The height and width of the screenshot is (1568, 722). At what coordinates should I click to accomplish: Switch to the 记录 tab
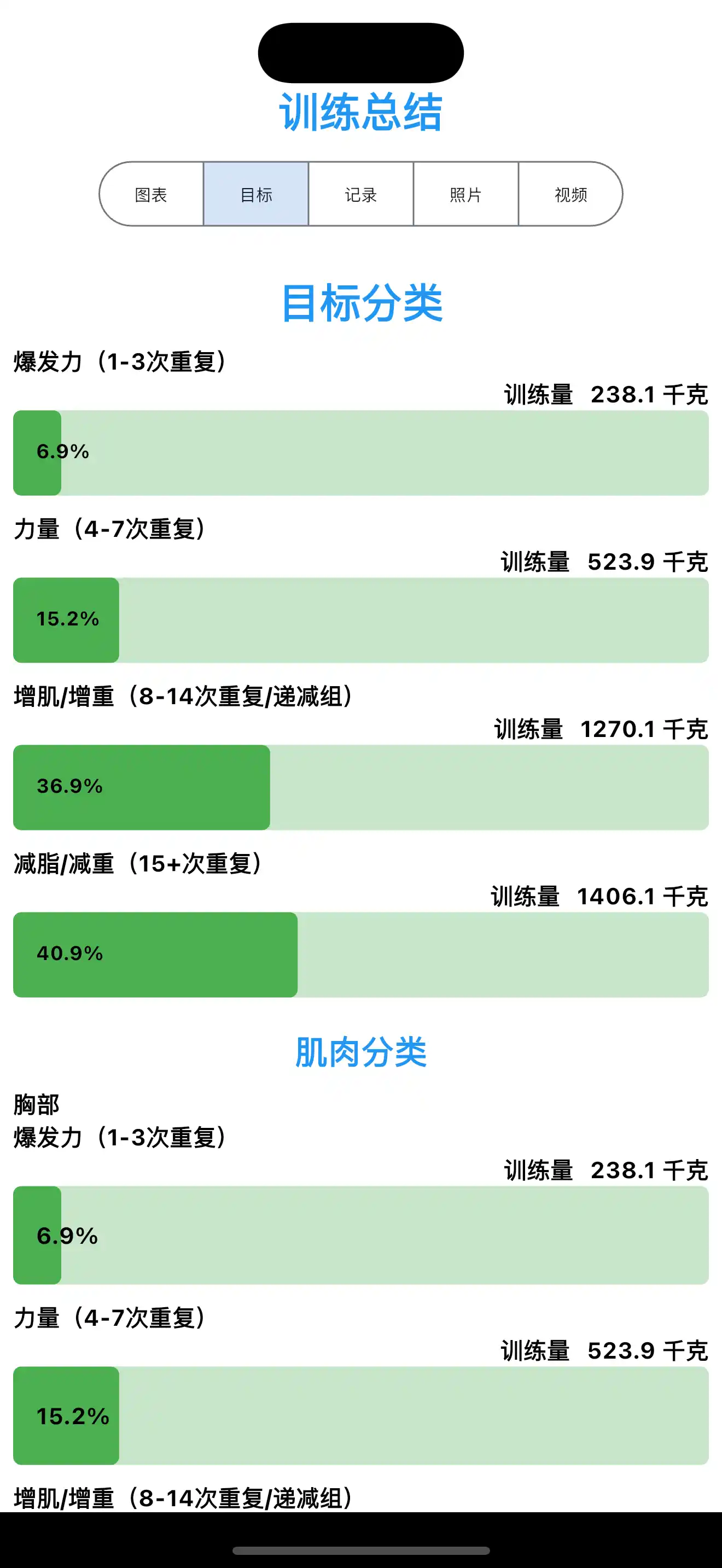click(360, 194)
